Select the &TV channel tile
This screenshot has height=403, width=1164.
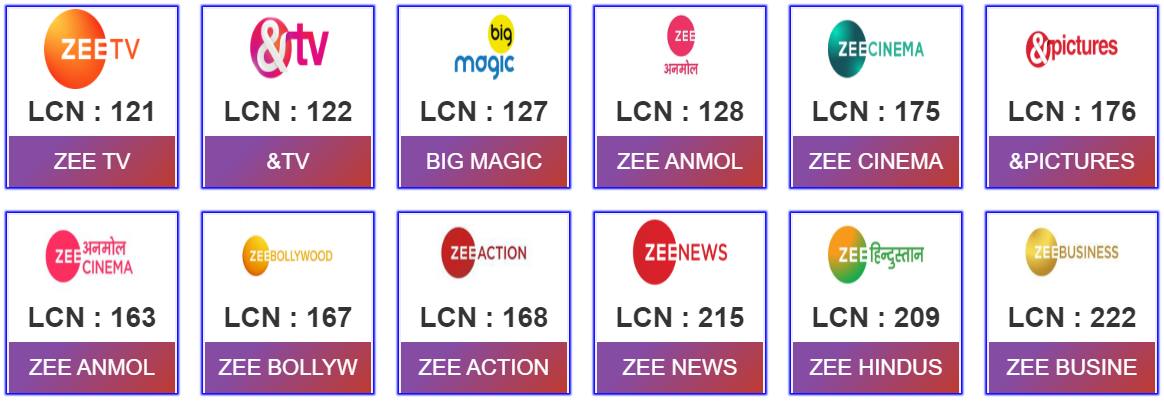click(x=288, y=98)
